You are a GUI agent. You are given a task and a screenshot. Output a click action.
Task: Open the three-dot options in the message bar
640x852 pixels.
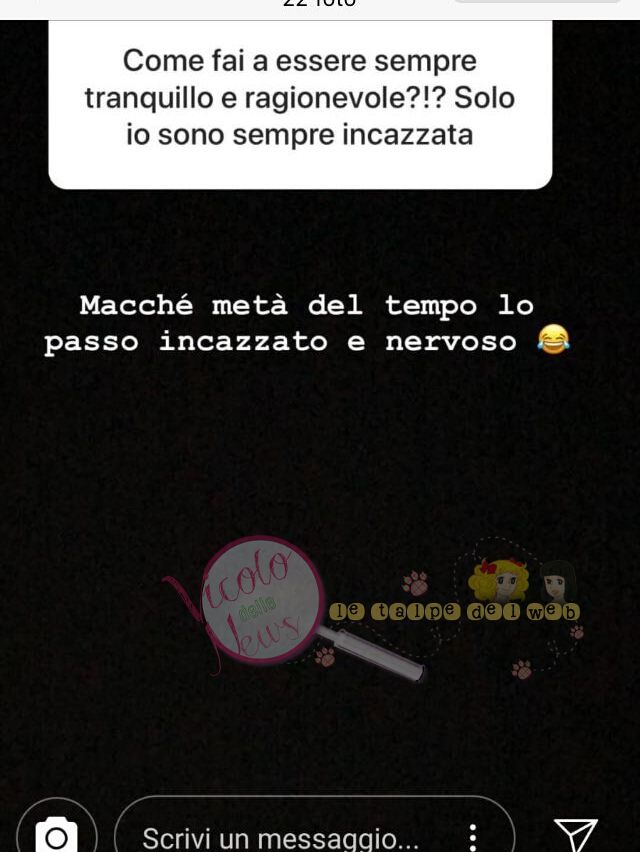(473, 836)
